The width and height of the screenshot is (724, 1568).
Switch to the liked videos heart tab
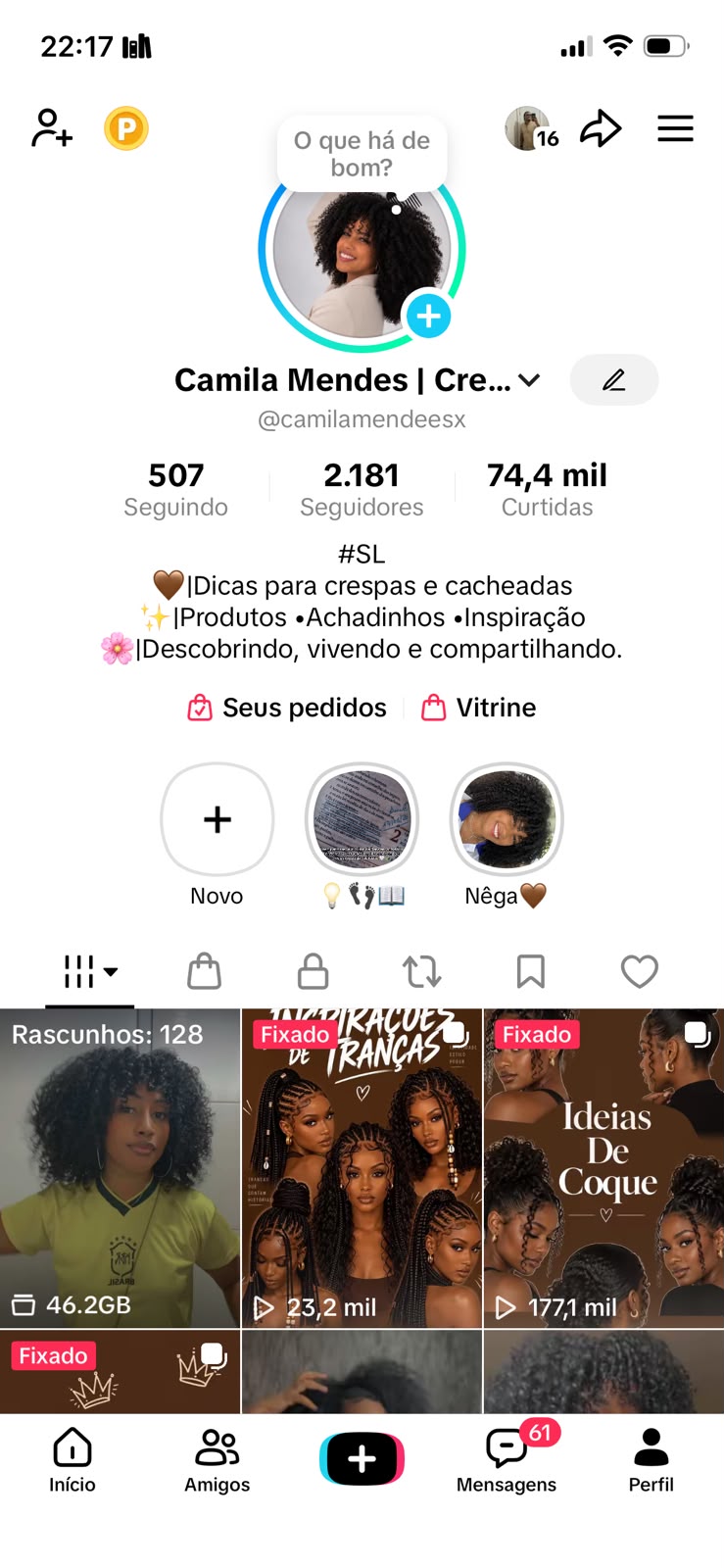pyautogui.click(x=640, y=971)
